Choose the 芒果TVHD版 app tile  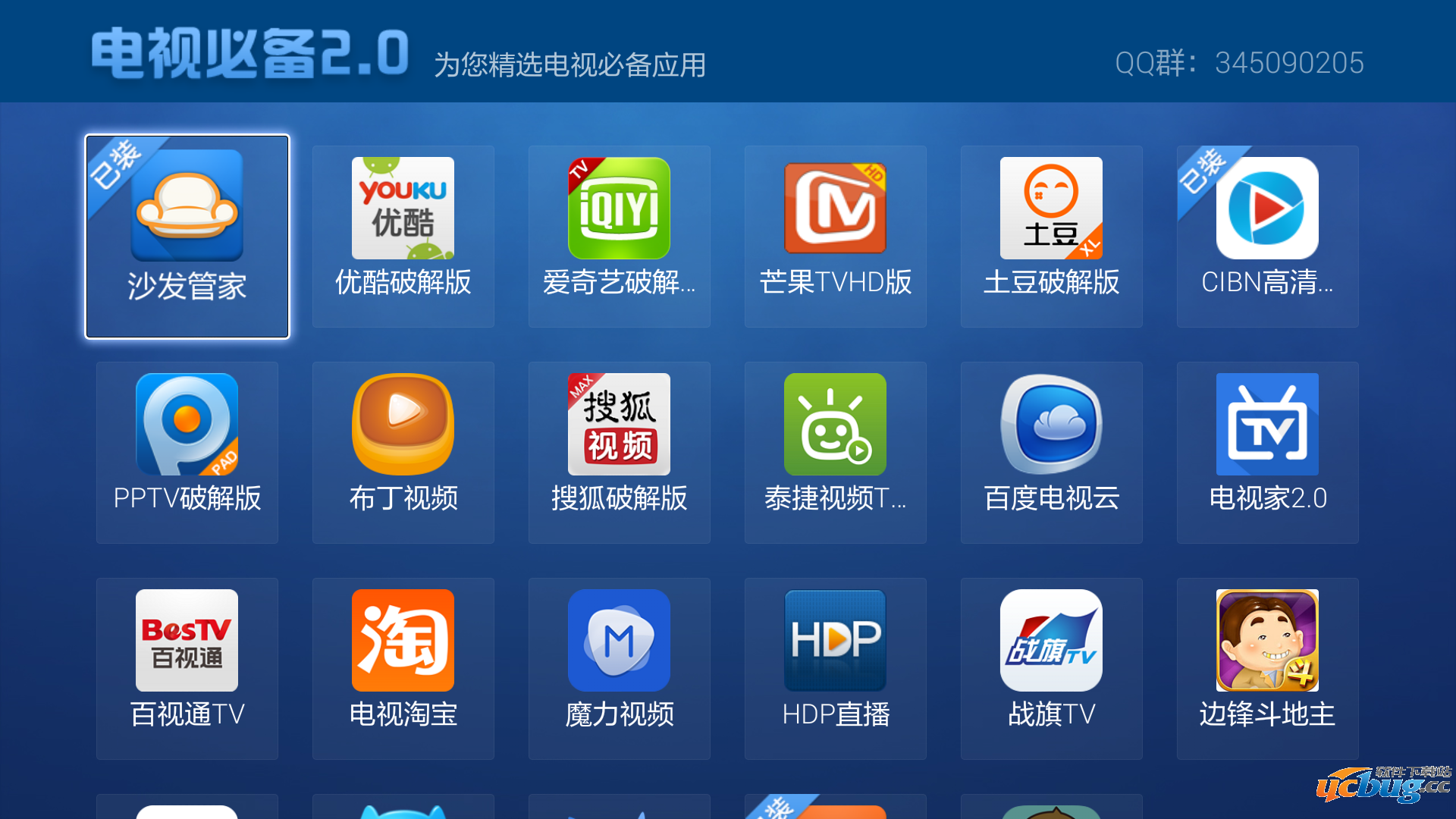pos(835,237)
